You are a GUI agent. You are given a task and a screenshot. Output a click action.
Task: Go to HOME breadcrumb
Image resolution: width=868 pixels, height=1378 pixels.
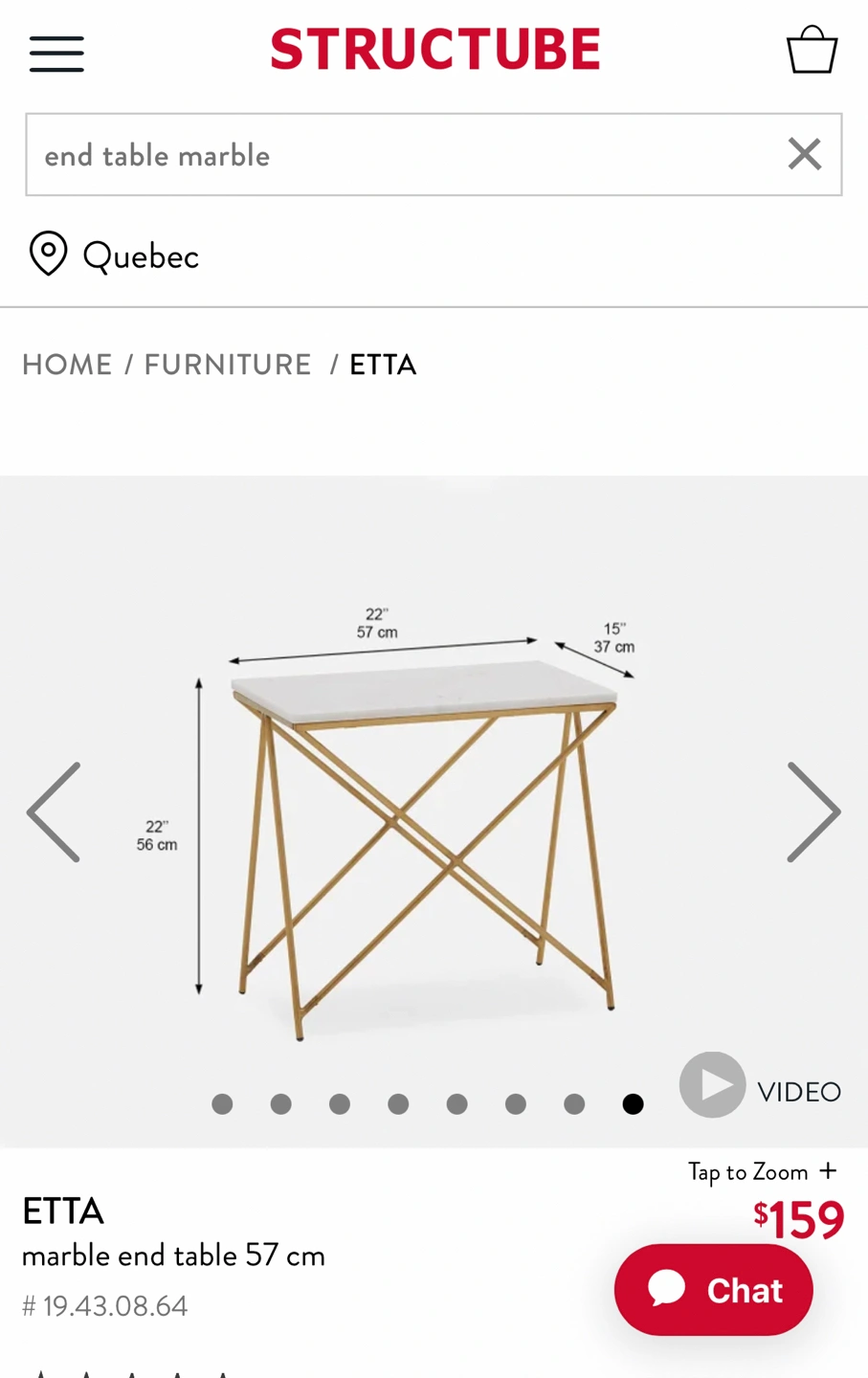[x=67, y=365]
